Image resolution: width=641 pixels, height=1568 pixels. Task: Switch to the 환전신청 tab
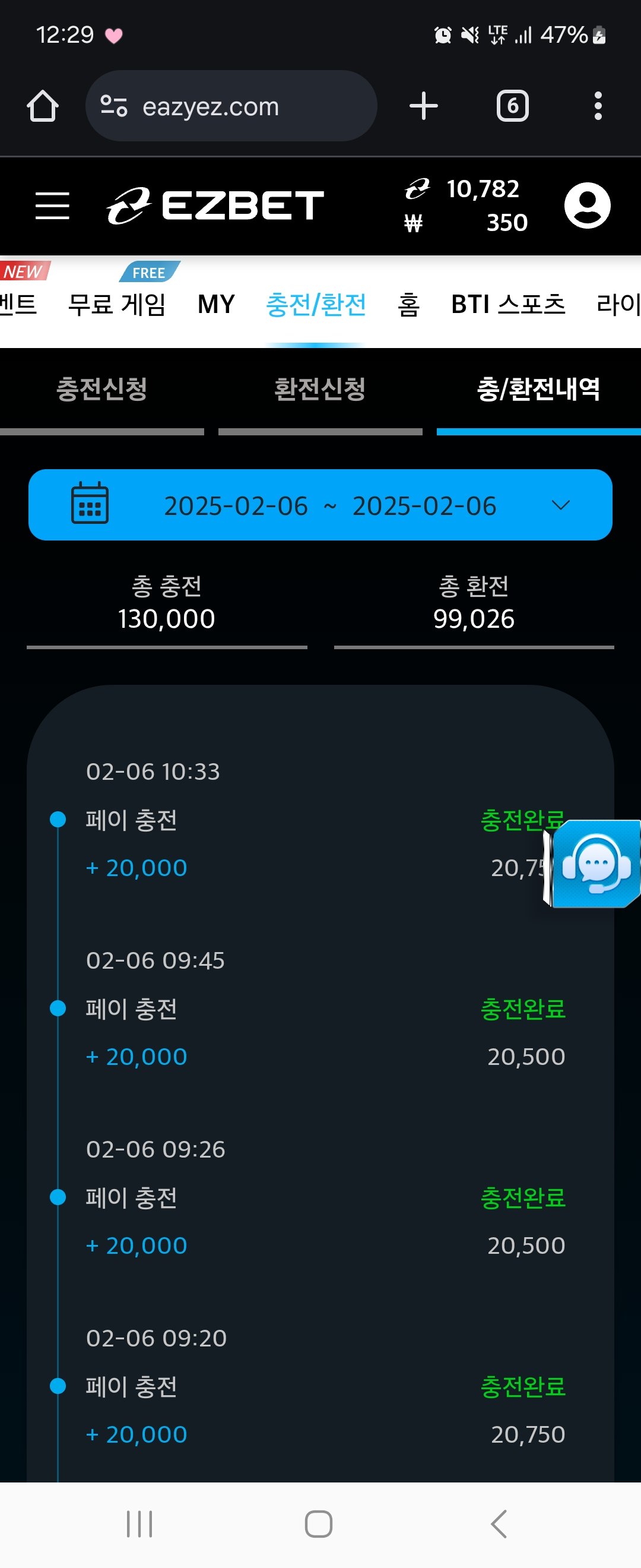320,390
